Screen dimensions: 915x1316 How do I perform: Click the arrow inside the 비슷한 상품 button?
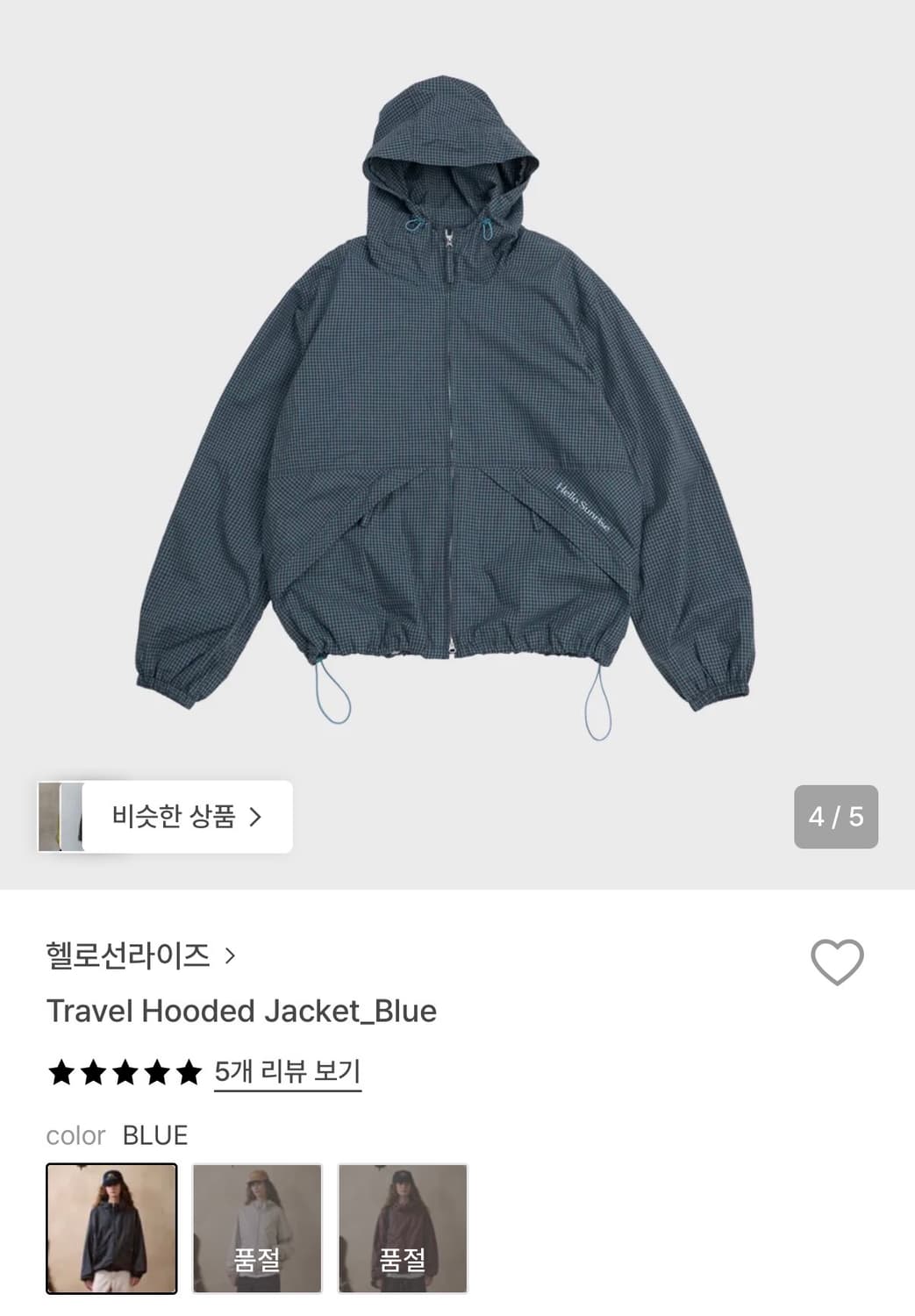257,817
